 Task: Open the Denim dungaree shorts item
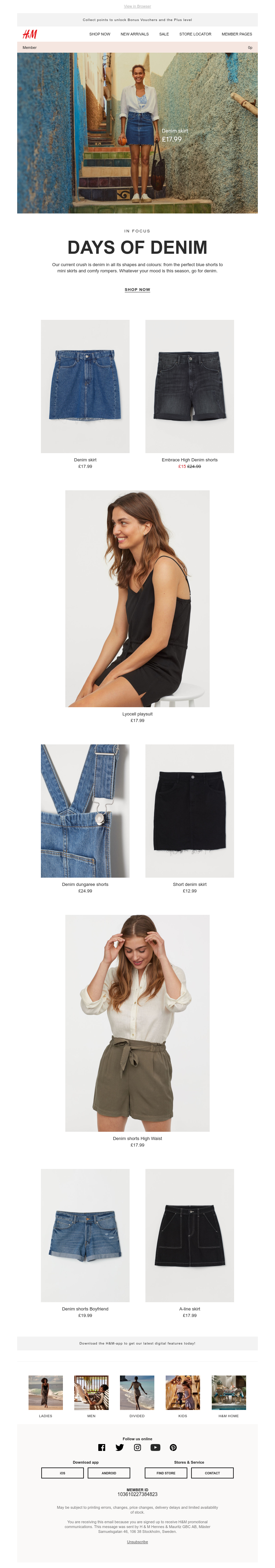point(85,810)
